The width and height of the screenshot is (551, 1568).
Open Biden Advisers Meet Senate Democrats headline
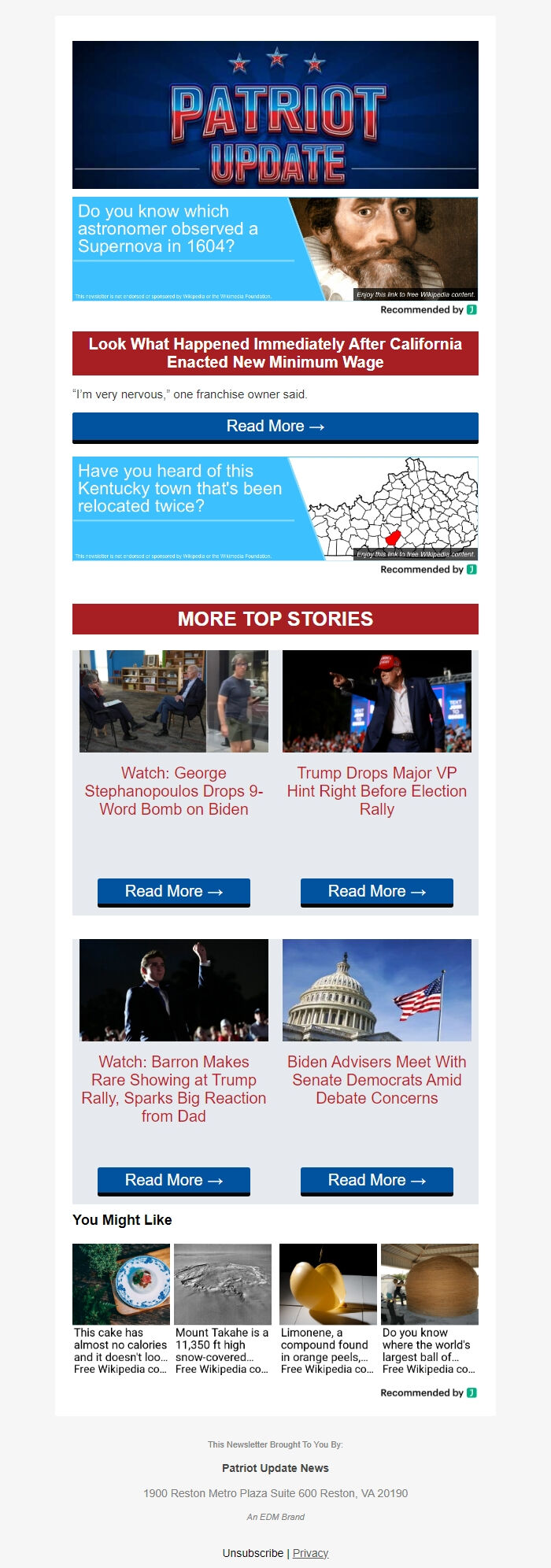pyautogui.click(x=376, y=1080)
